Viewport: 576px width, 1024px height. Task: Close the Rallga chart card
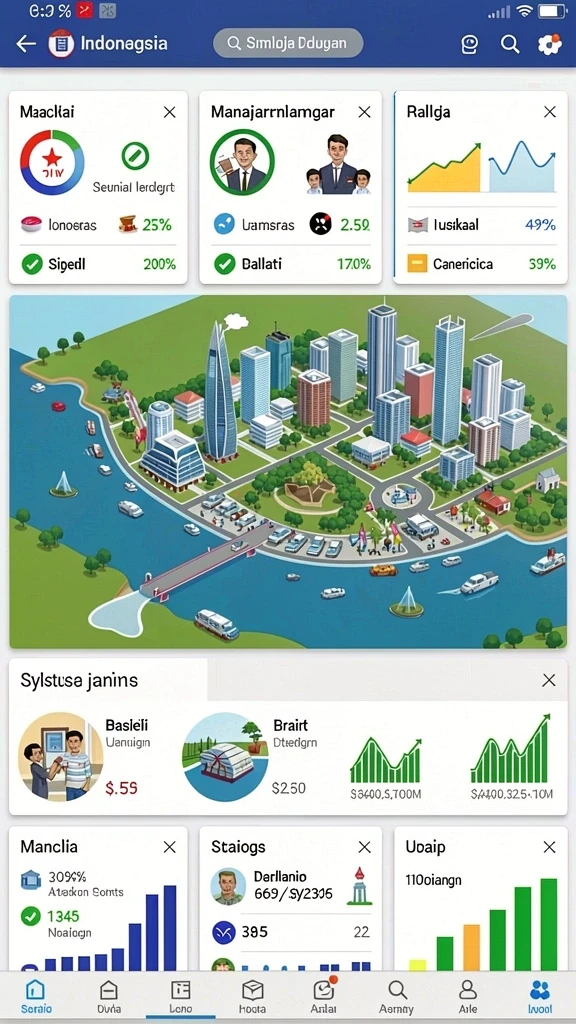550,112
